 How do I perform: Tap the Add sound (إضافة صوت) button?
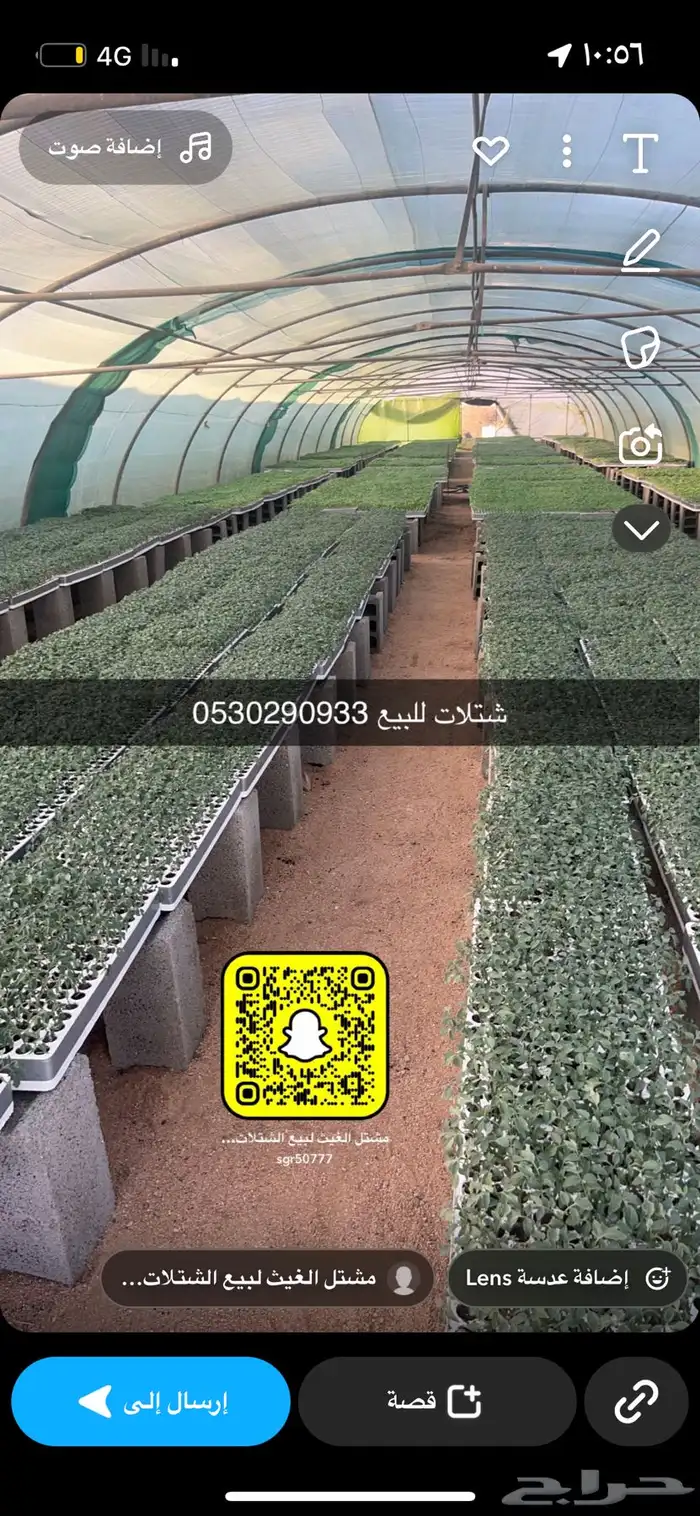pyautogui.click(x=126, y=148)
